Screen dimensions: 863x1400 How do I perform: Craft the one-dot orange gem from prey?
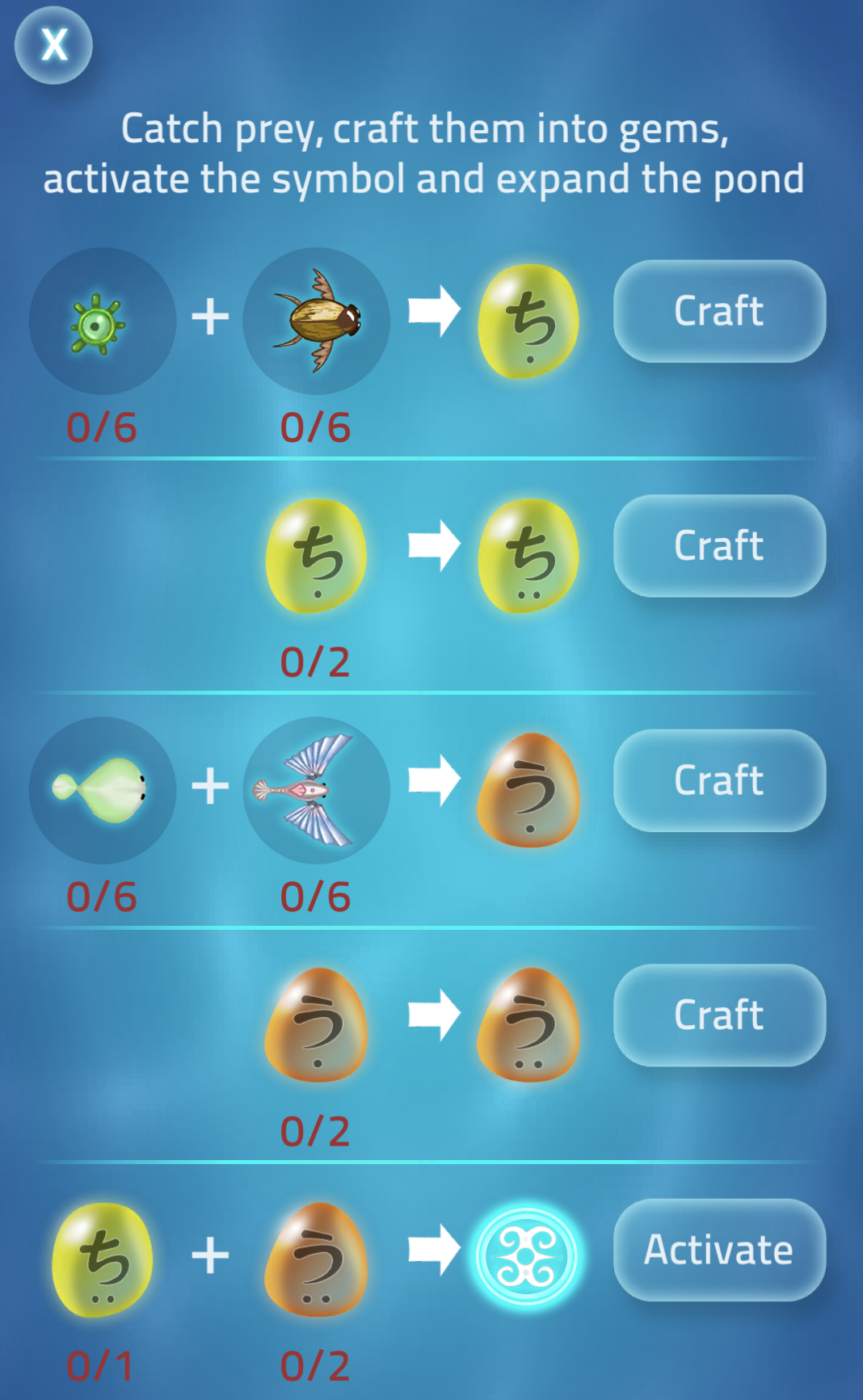(719, 780)
